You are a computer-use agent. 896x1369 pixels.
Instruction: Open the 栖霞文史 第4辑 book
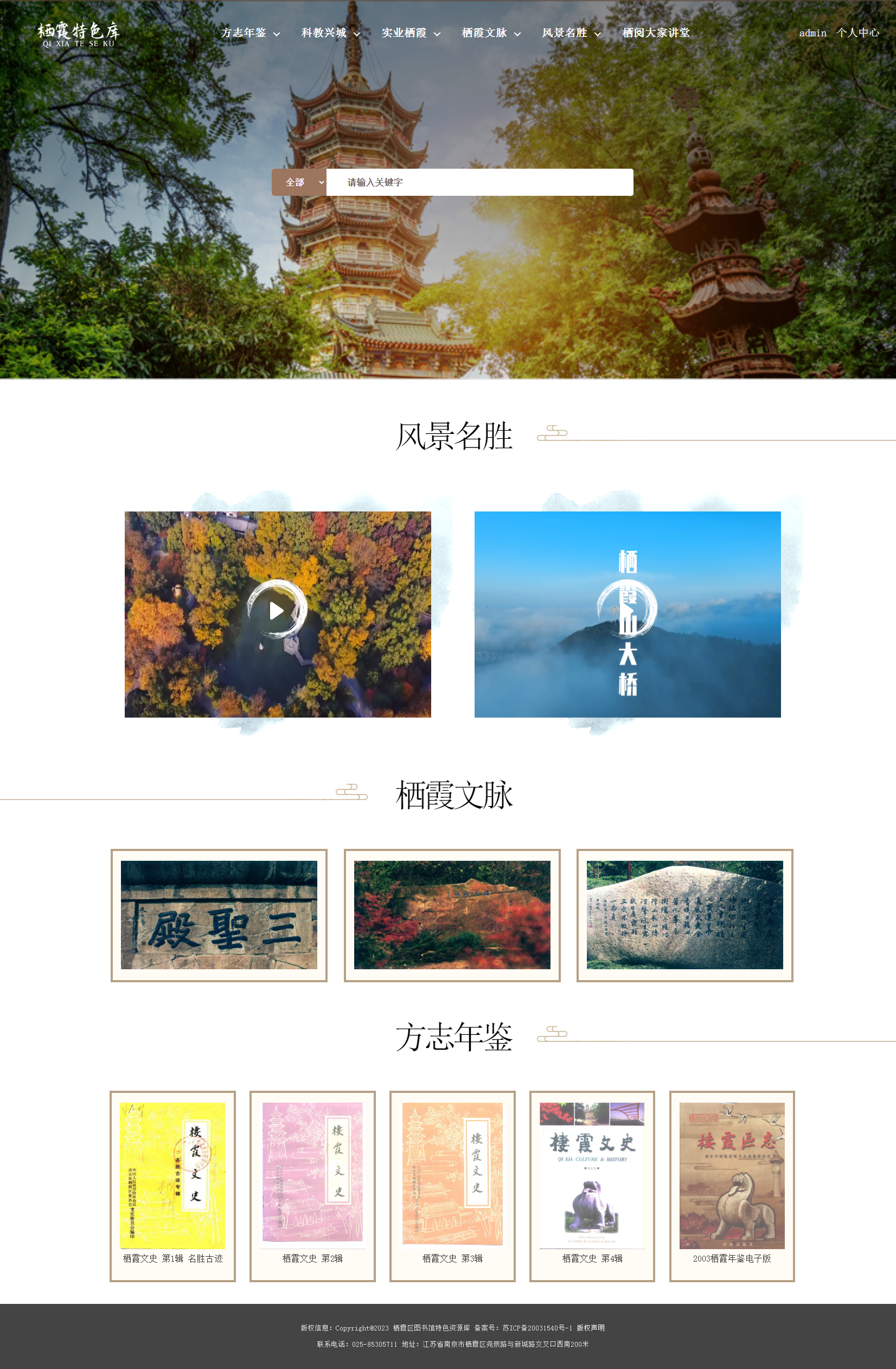(x=592, y=1185)
